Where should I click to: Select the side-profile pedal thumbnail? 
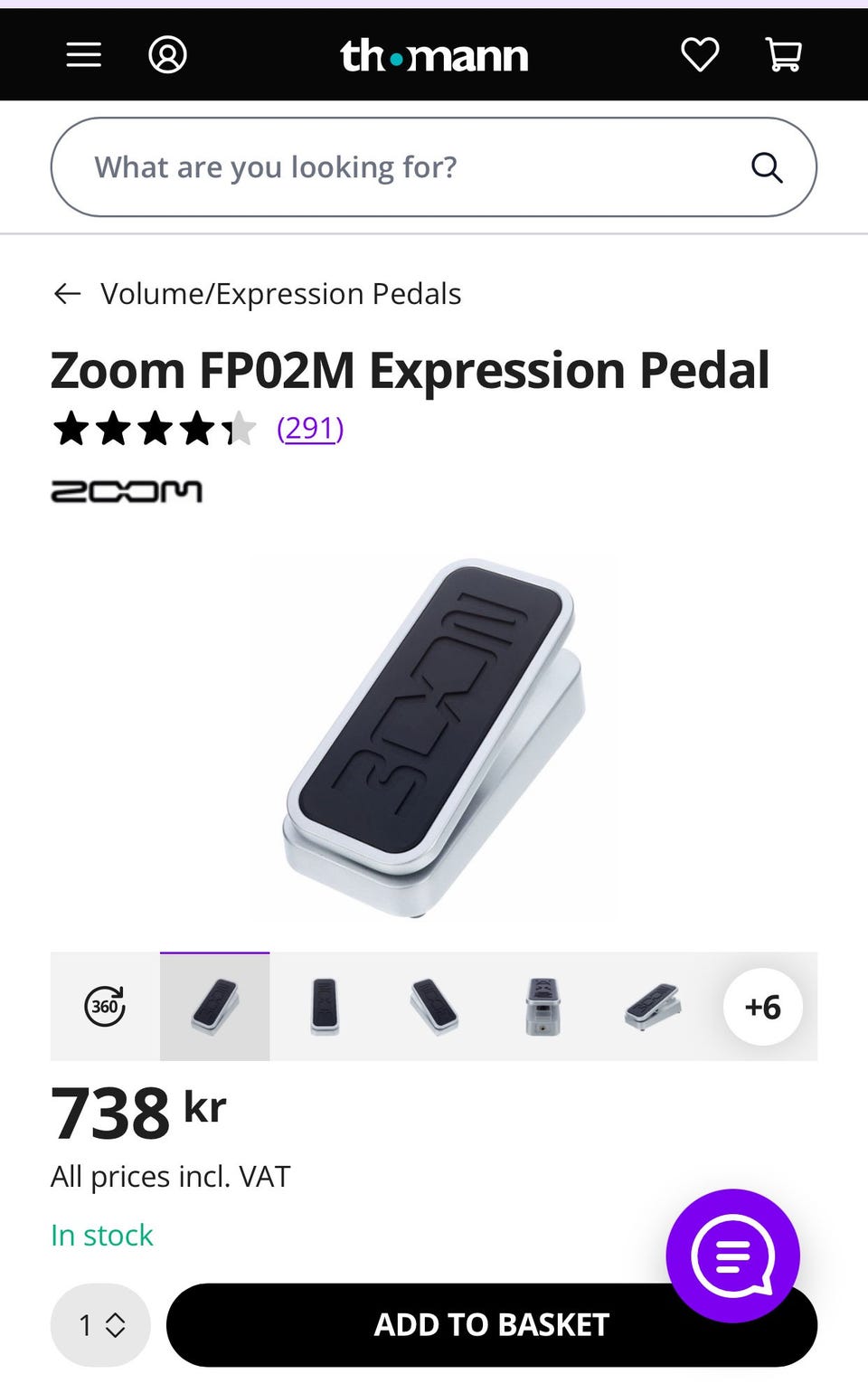tap(653, 1006)
